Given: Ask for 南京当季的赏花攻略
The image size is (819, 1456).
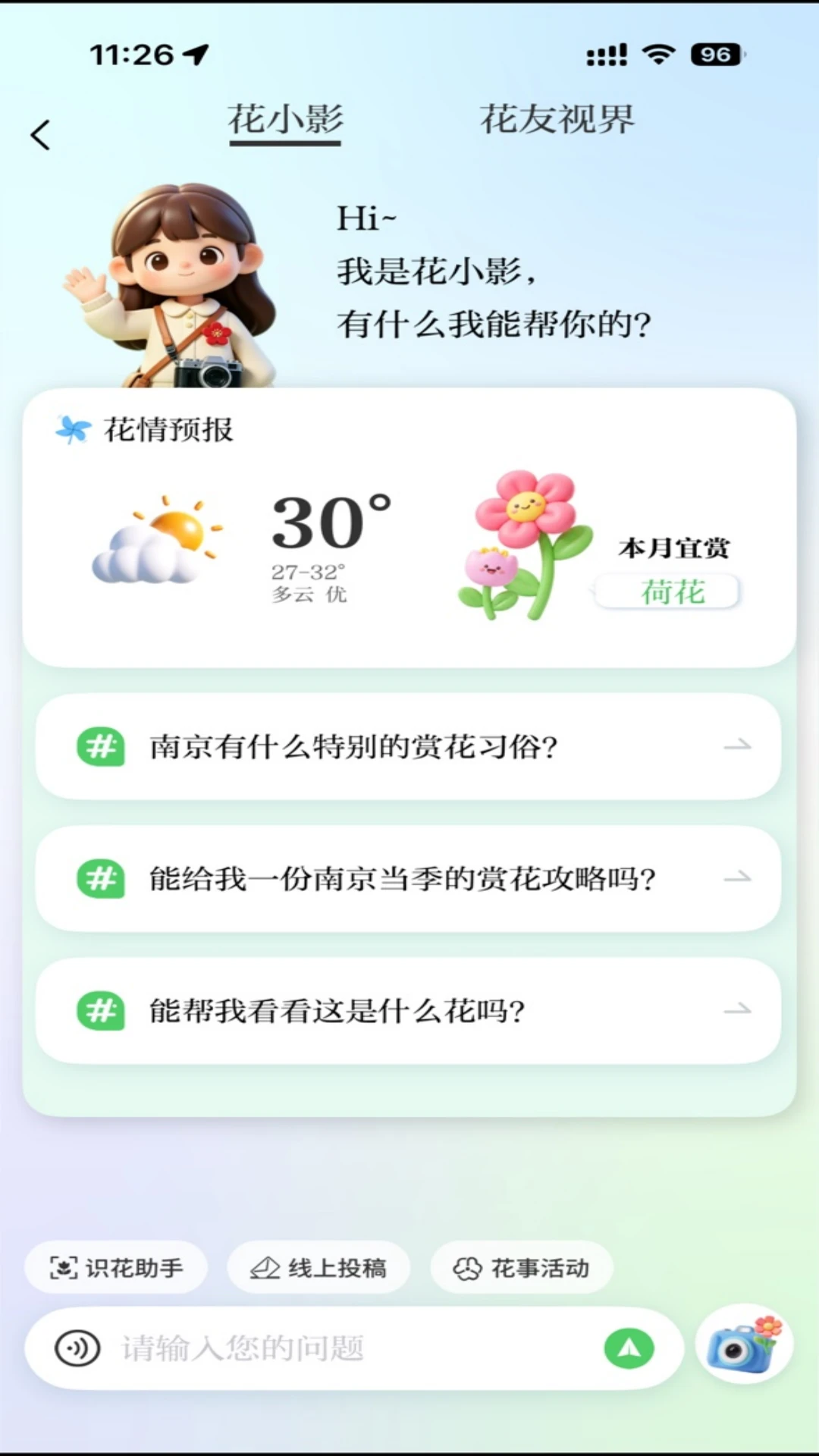Looking at the screenshot, I should coord(409,879).
